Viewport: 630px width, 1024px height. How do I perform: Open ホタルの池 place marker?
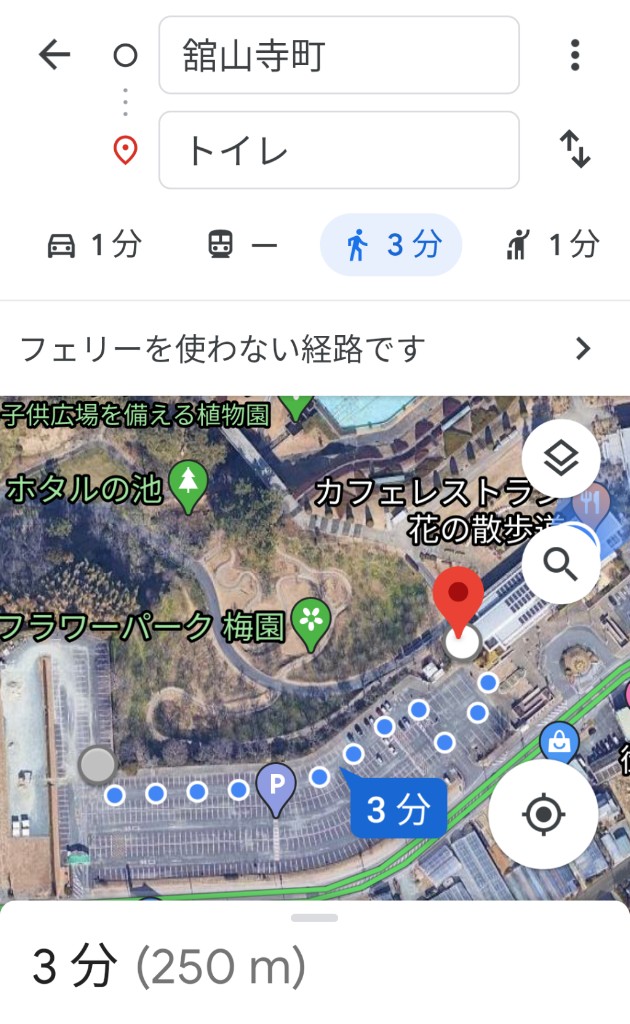coord(188,487)
